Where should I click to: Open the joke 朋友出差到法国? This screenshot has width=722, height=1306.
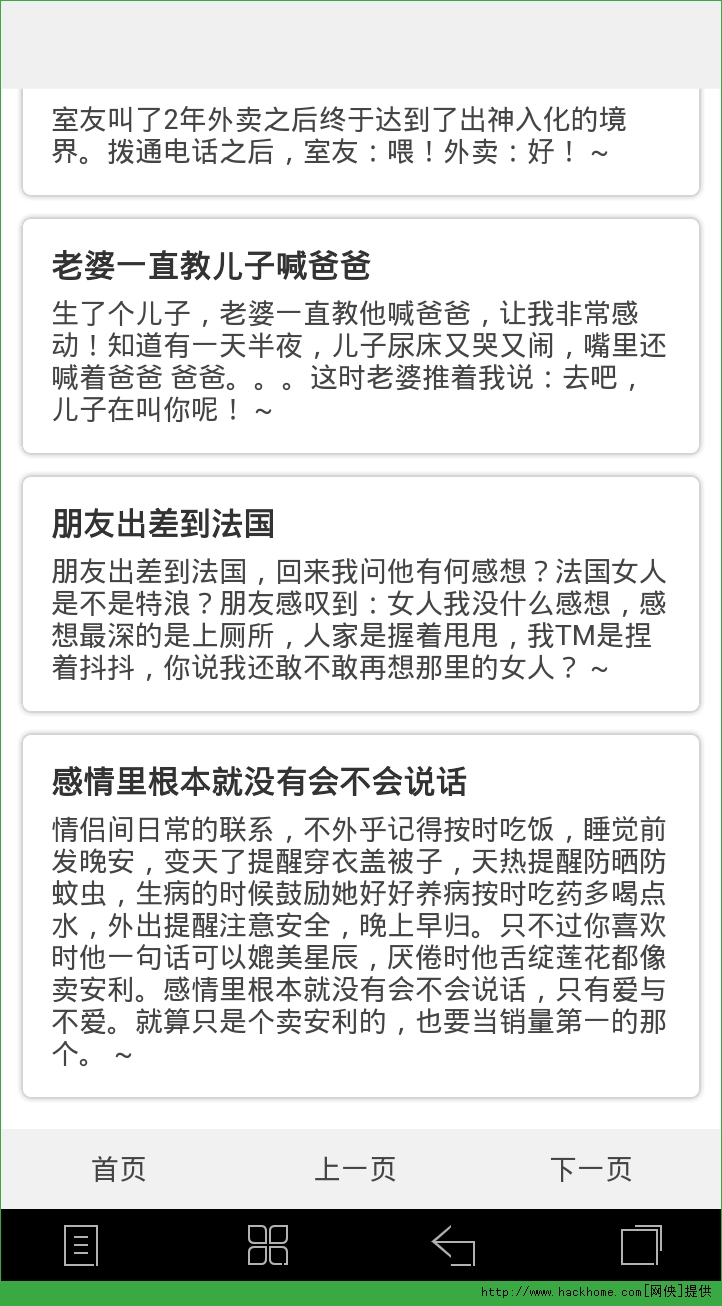coord(360,594)
